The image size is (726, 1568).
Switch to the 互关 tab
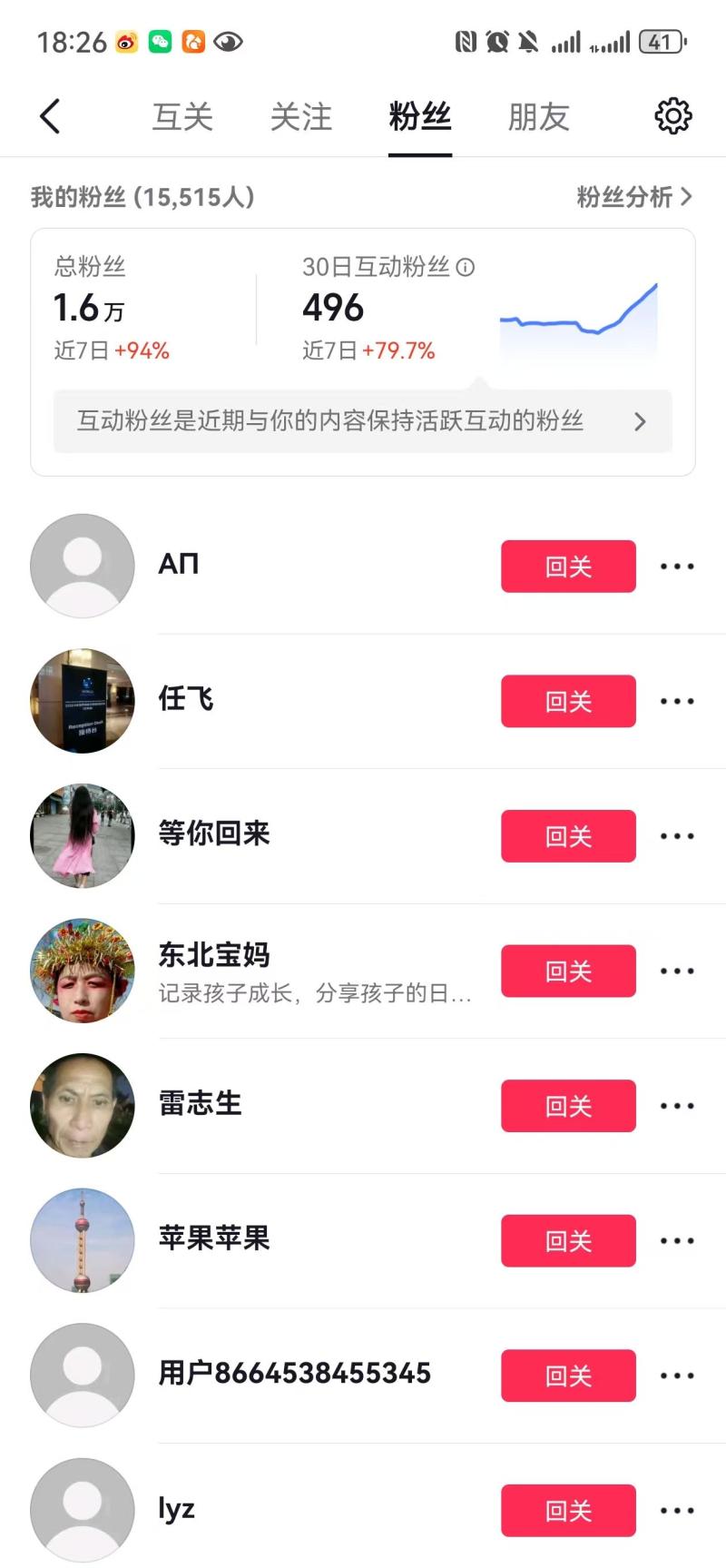tap(182, 117)
